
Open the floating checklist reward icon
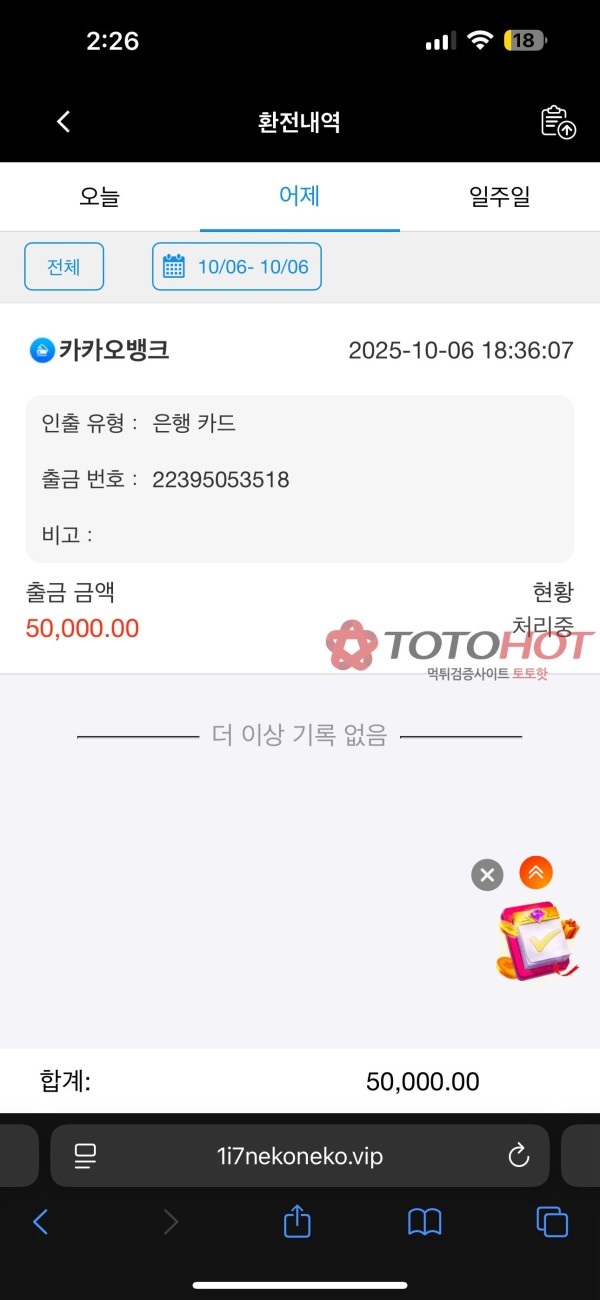(537, 940)
